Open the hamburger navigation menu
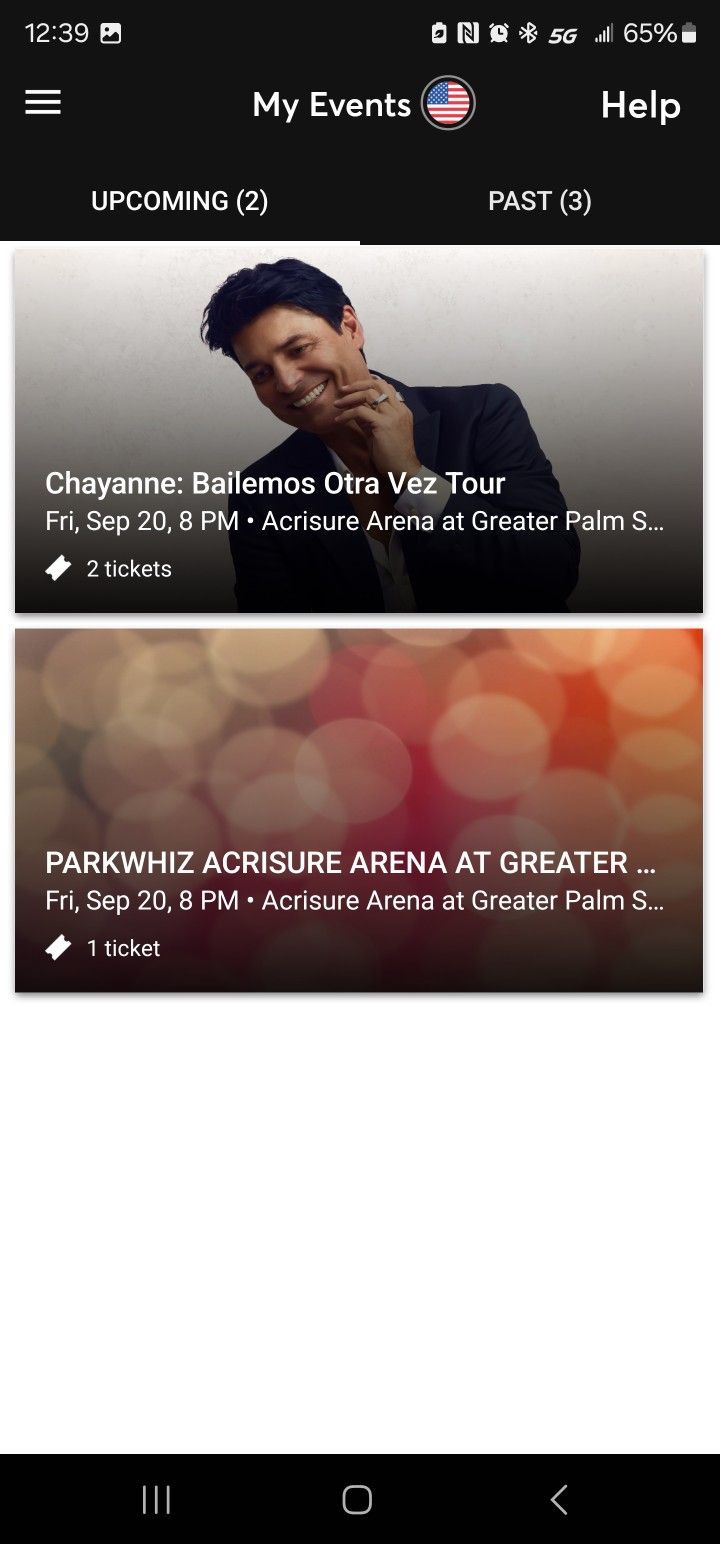Viewport: 720px width, 1544px height. click(x=42, y=103)
